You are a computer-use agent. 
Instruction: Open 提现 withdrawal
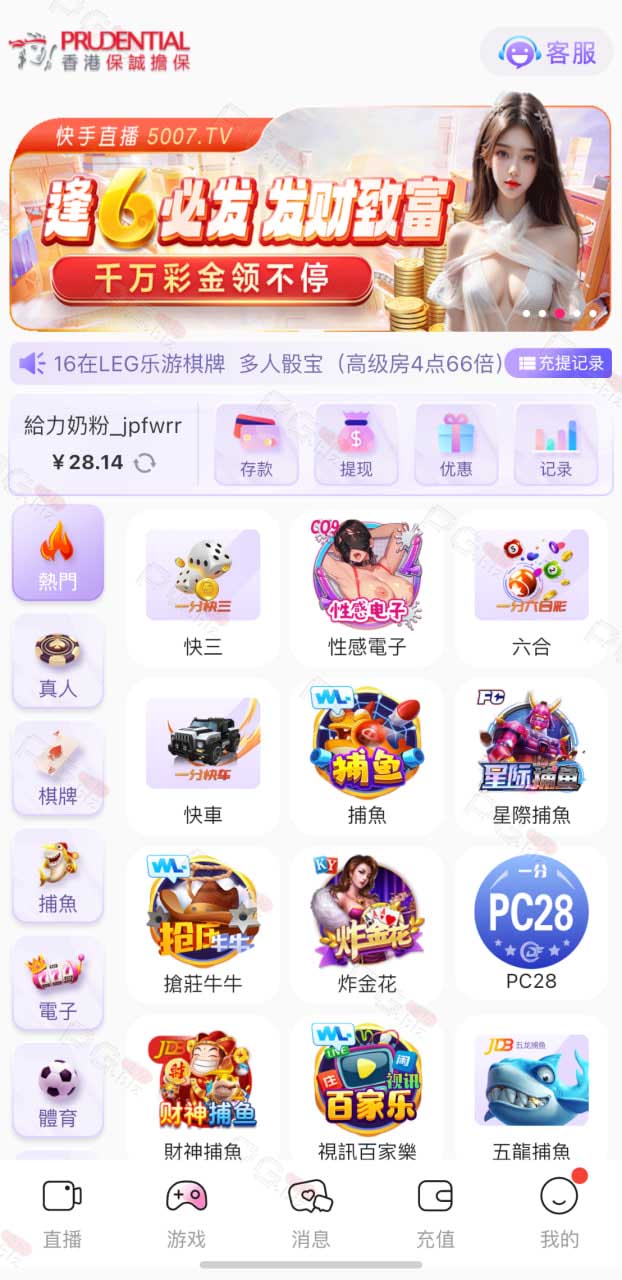pyautogui.click(x=356, y=444)
